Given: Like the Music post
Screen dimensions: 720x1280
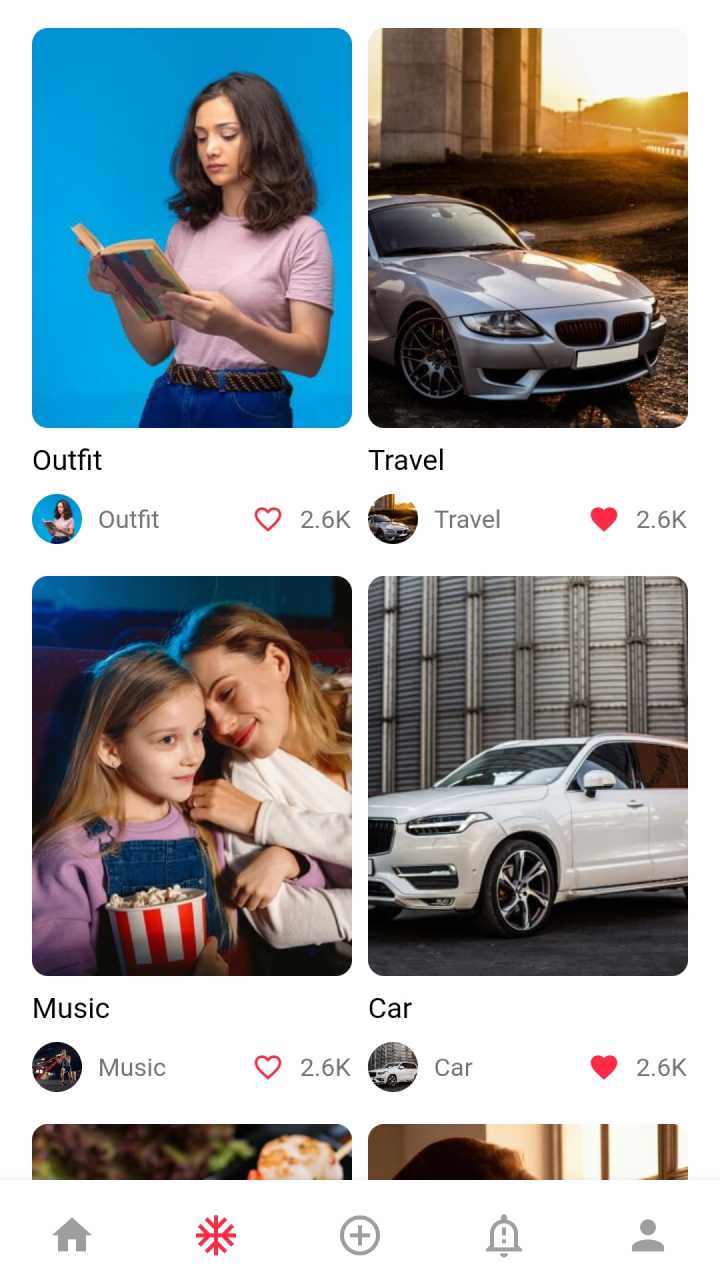Looking at the screenshot, I should point(268,1067).
